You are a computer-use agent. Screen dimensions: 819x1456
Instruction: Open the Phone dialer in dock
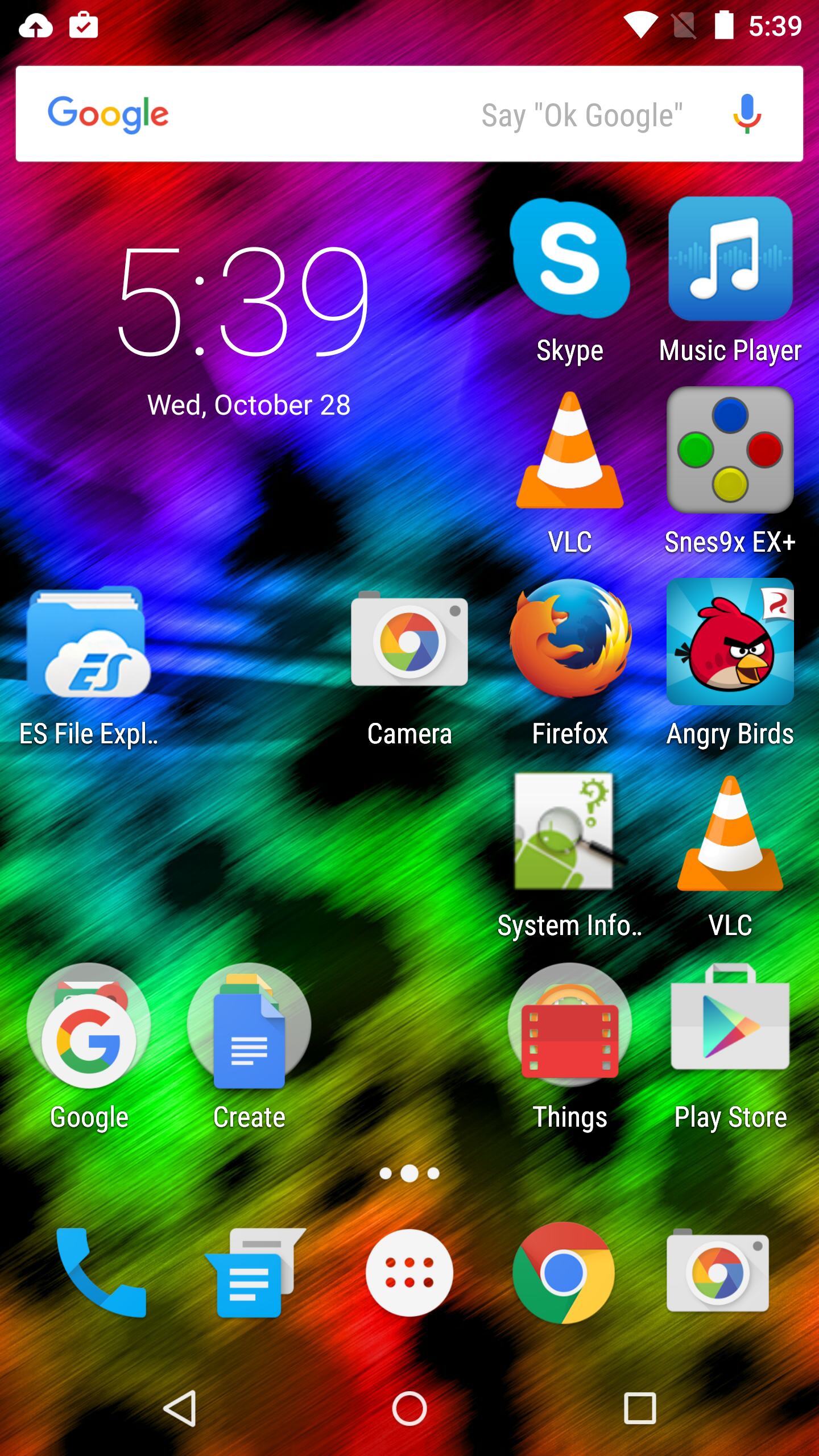(101, 1273)
